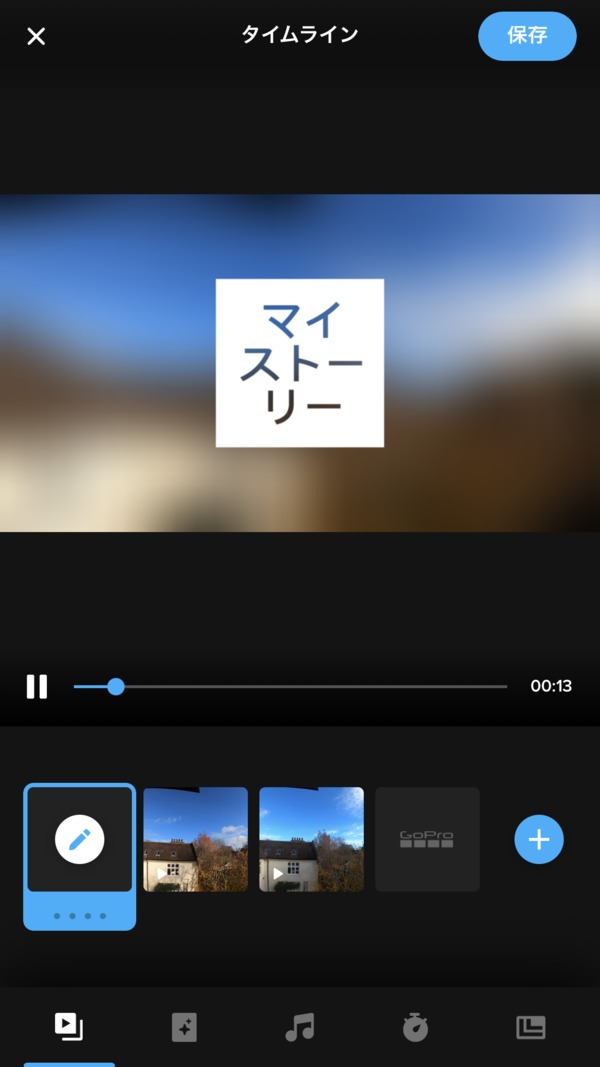Open the theme sparkle tab
Image resolution: width=600 pixels, height=1067 pixels.
click(184, 1027)
